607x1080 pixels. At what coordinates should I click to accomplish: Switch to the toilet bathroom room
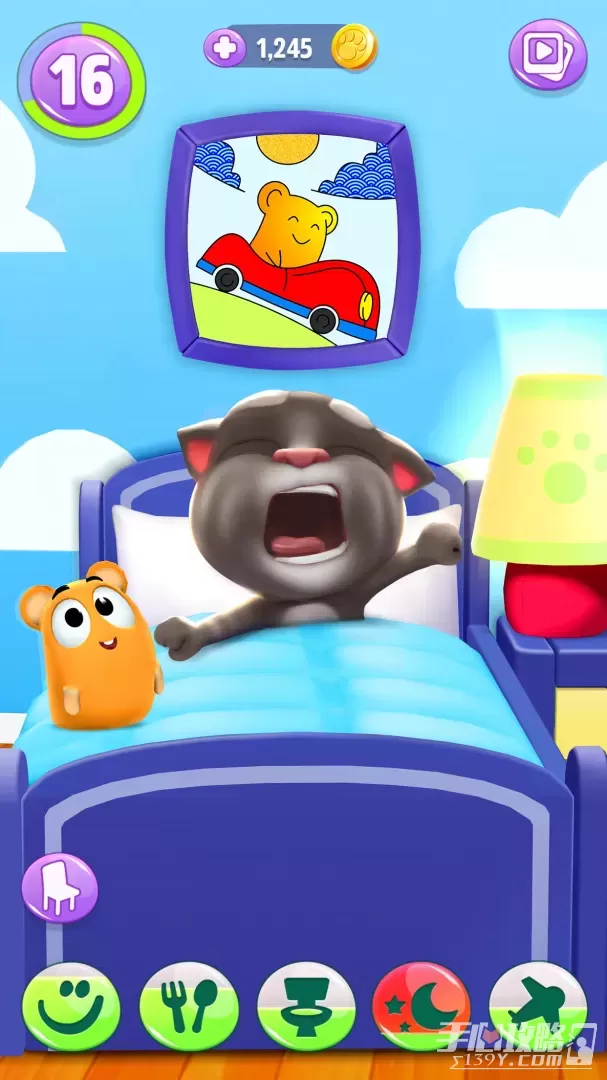[305, 1005]
